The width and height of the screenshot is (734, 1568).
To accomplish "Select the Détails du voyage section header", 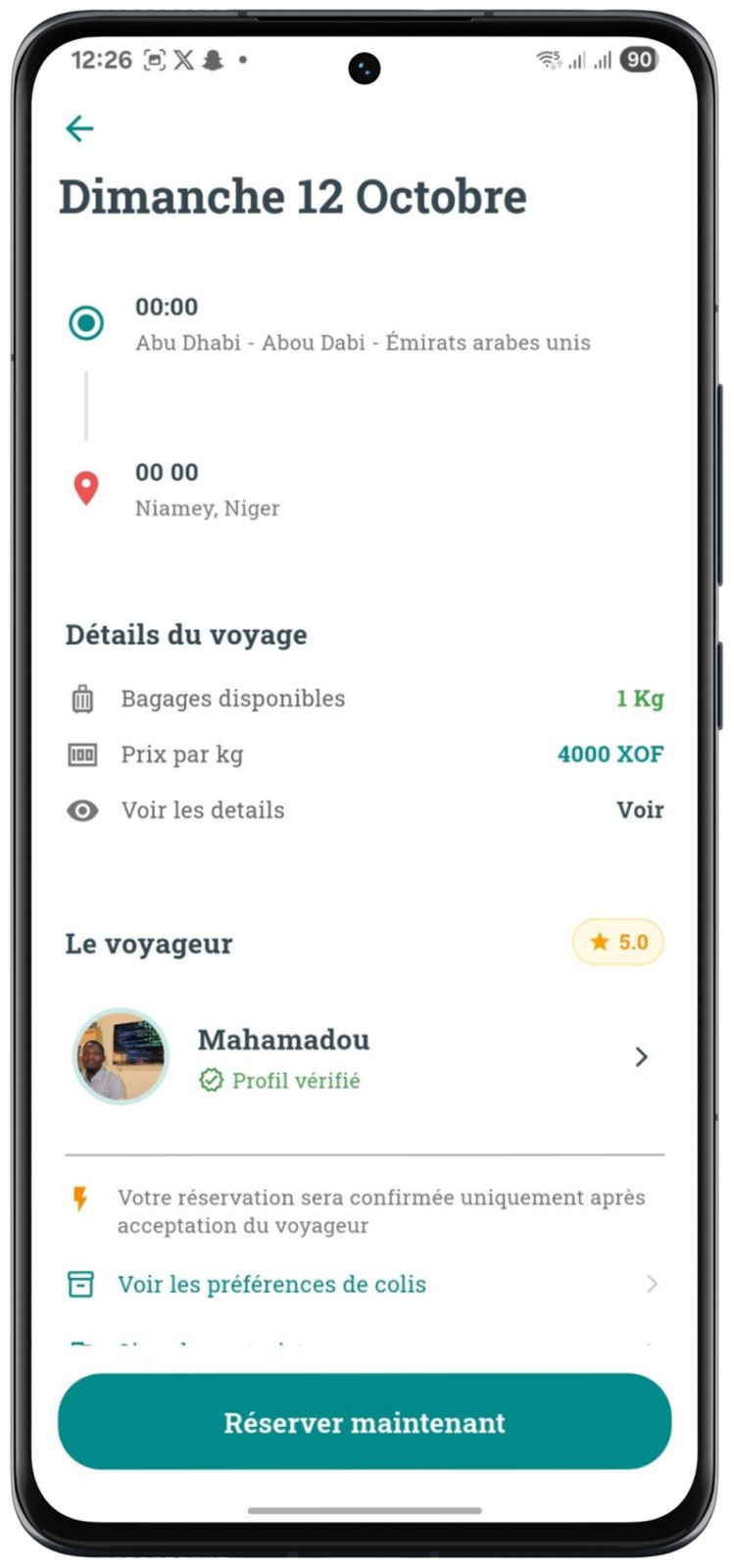I will pos(186,635).
